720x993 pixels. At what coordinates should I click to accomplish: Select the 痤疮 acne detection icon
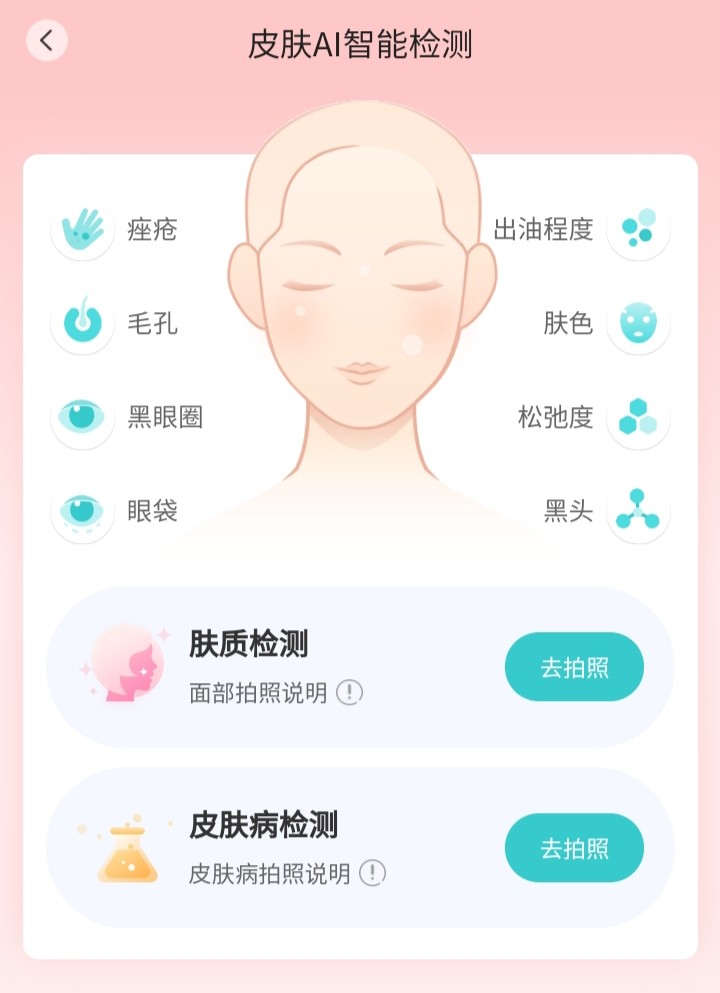81,230
